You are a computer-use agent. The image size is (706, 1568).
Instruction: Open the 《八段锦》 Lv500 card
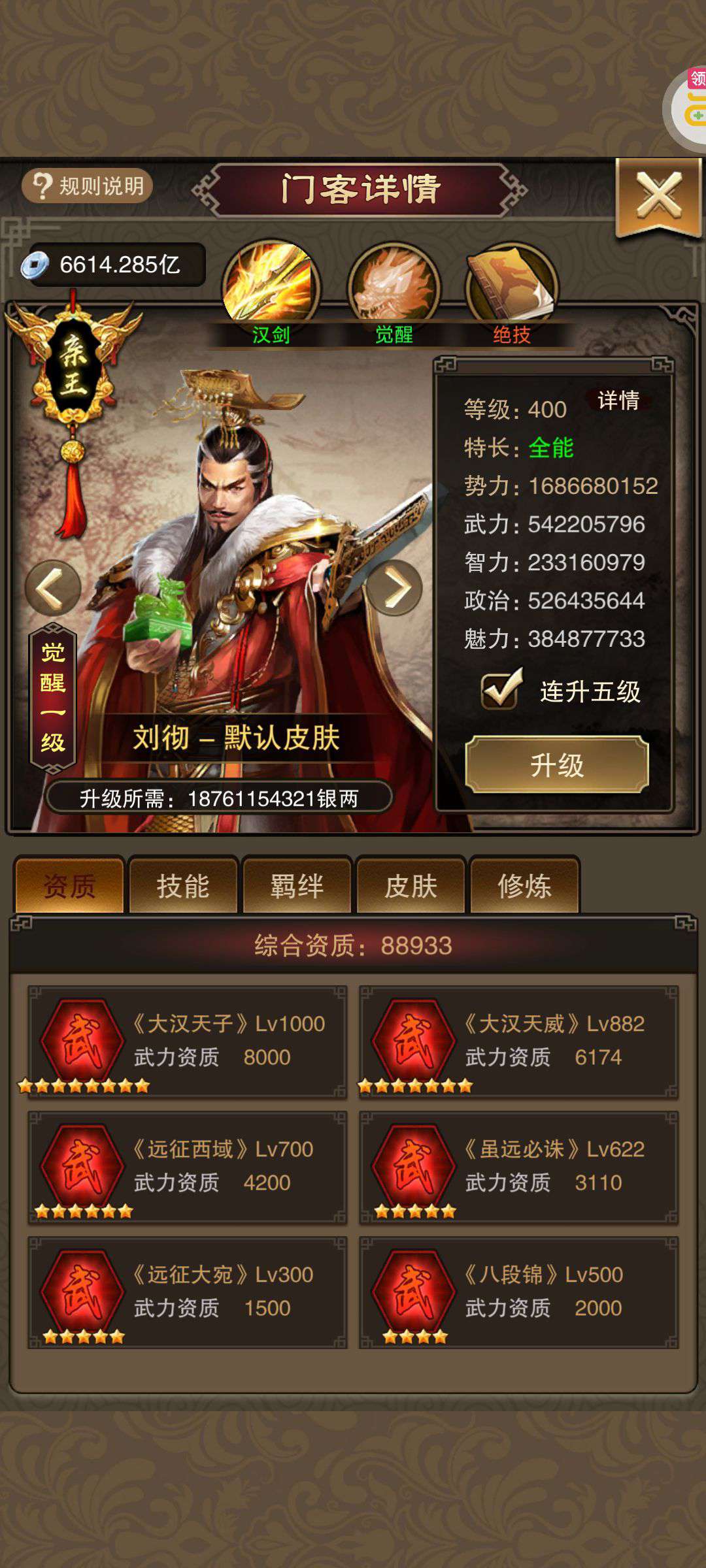518,1292
